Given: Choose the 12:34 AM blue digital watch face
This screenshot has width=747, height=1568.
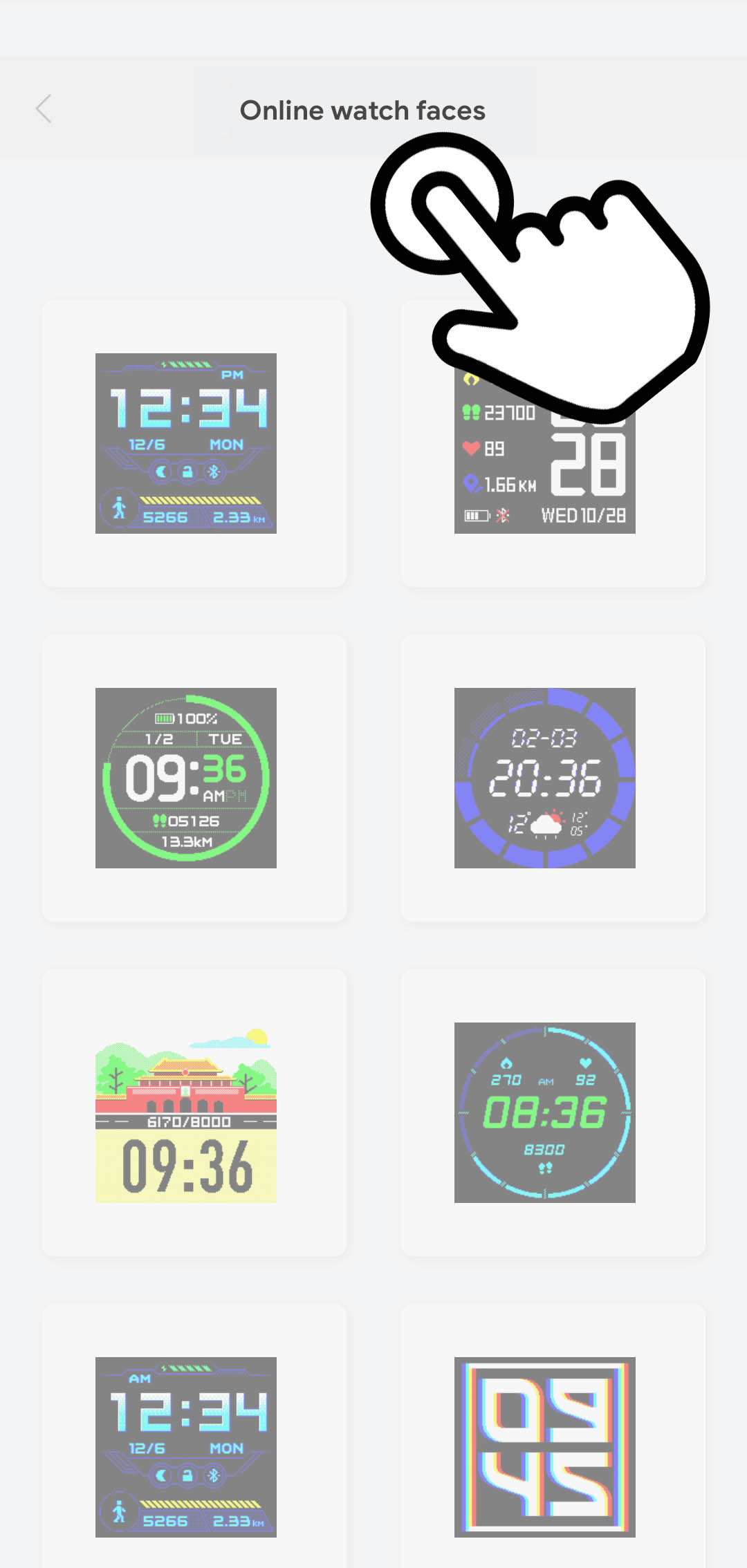Looking at the screenshot, I should [x=186, y=1447].
